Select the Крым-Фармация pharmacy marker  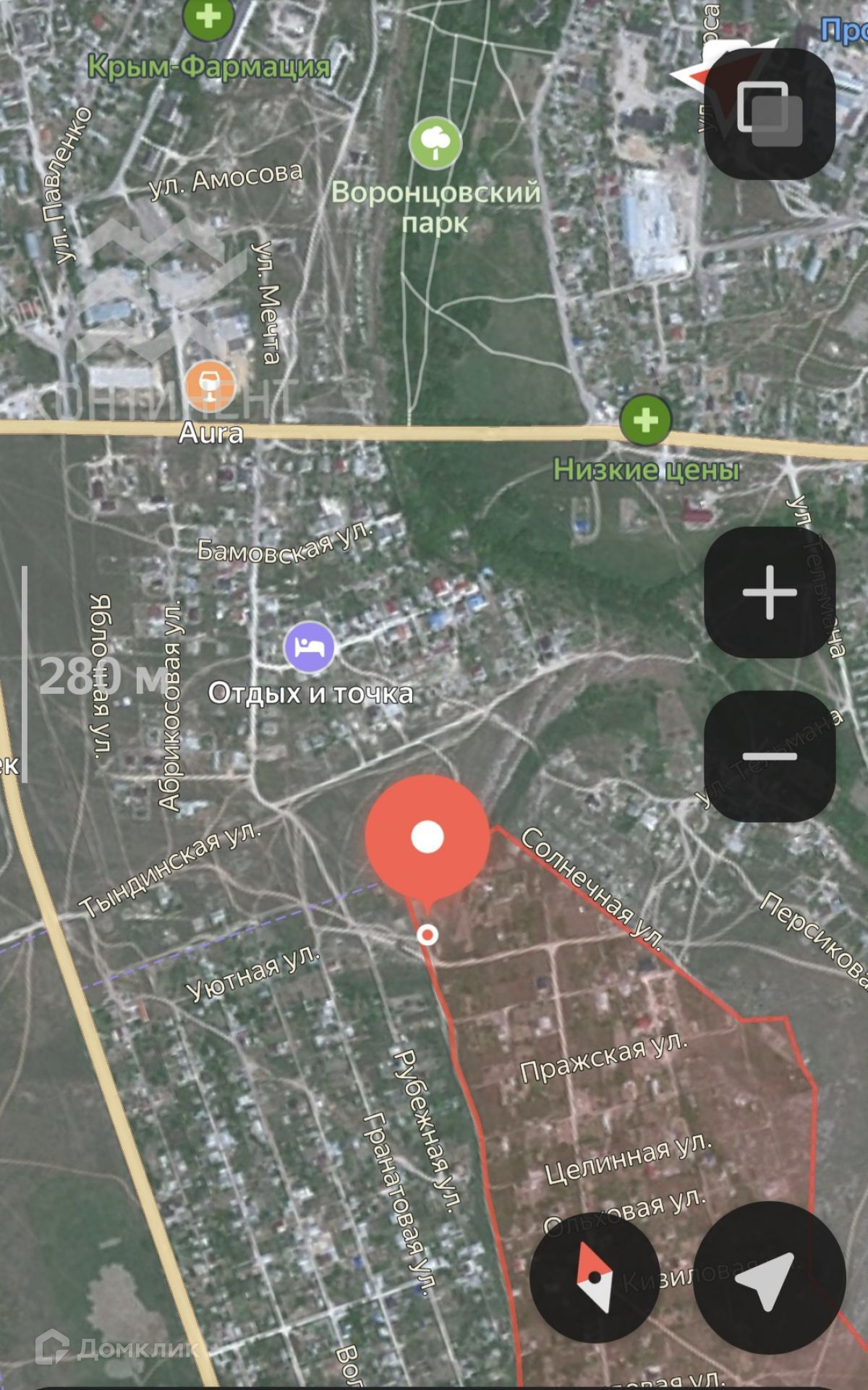click(209, 17)
